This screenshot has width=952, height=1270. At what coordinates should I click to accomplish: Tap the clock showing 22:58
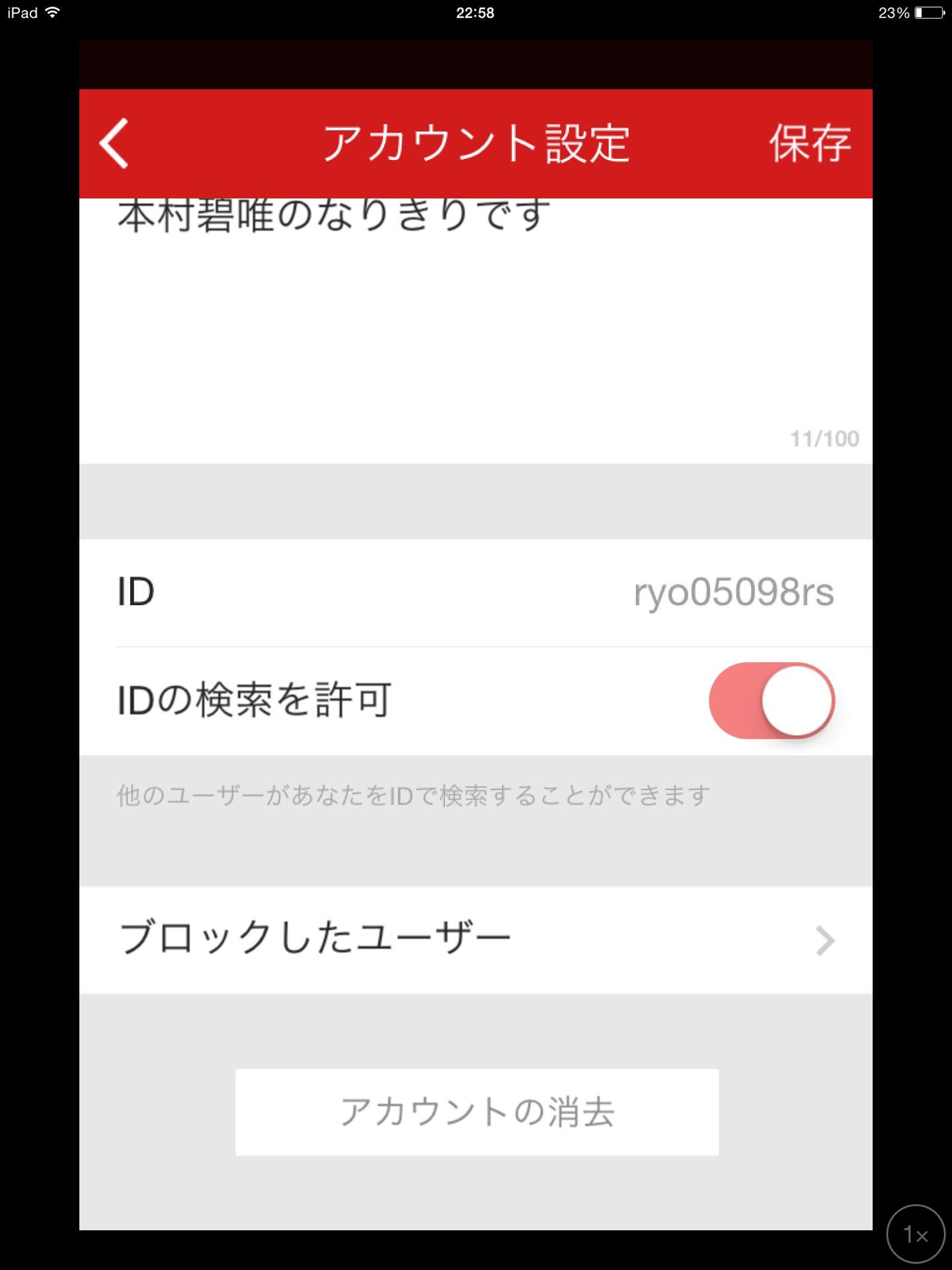pyautogui.click(x=475, y=11)
